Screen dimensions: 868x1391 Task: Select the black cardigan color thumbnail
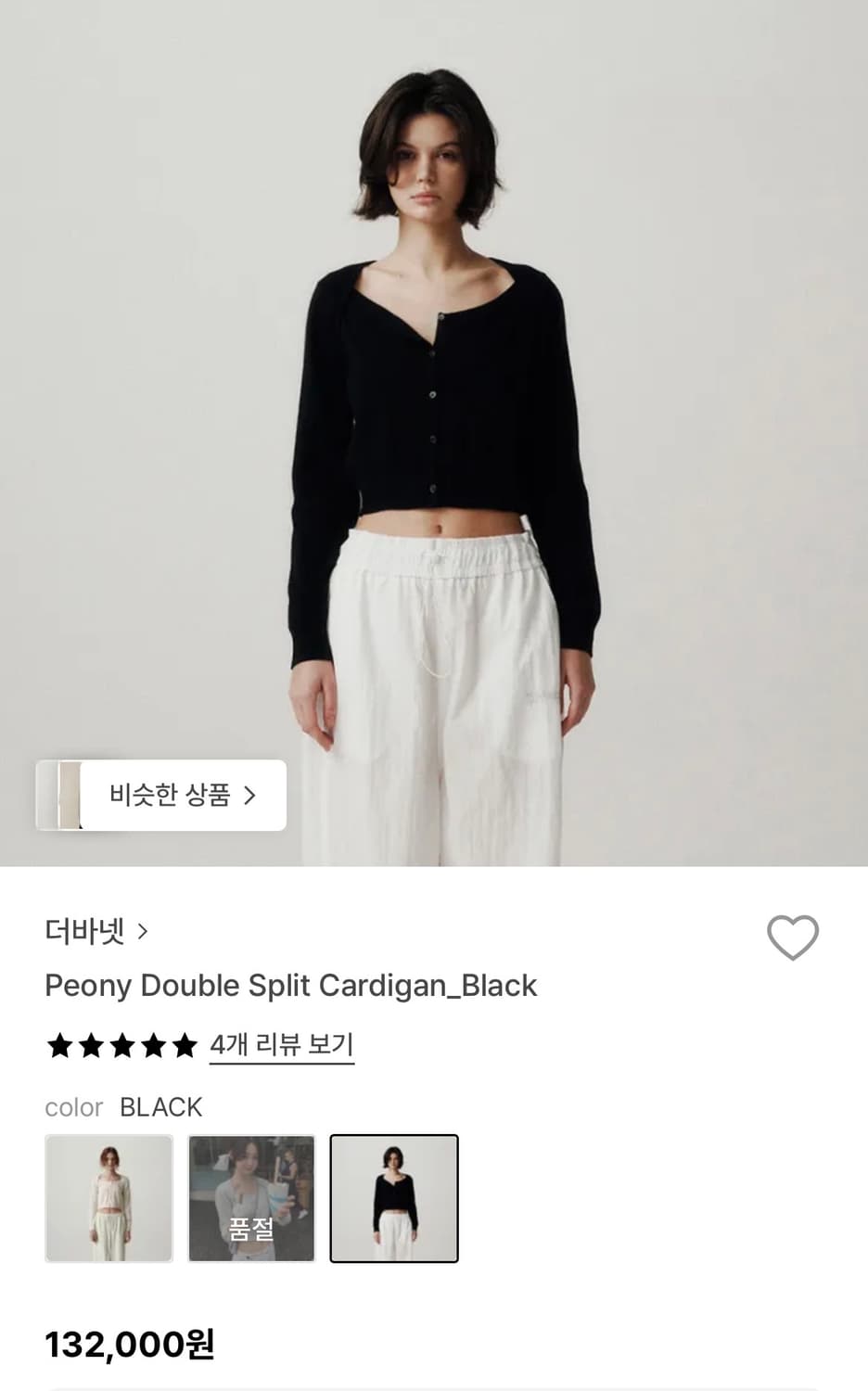394,1198
